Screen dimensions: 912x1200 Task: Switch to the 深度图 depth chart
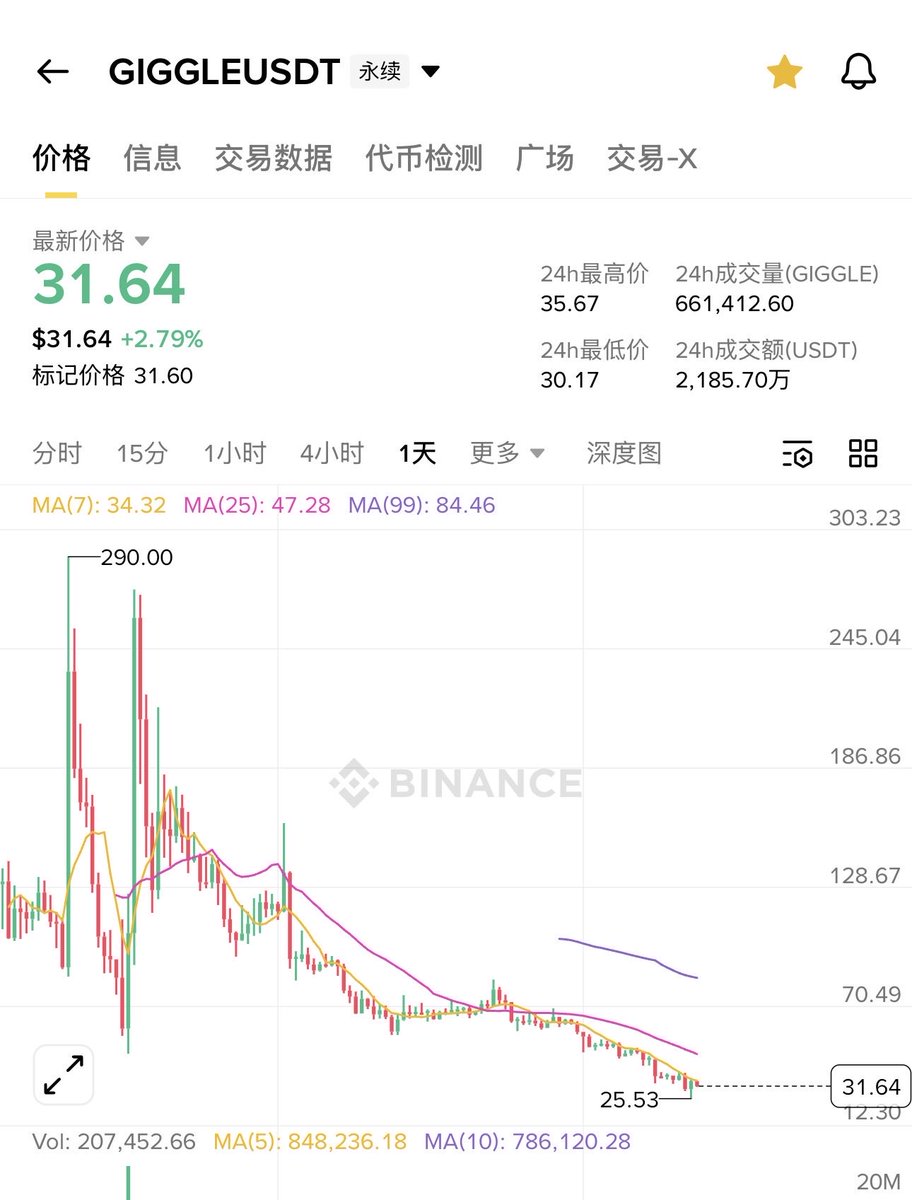coord(624,453)
